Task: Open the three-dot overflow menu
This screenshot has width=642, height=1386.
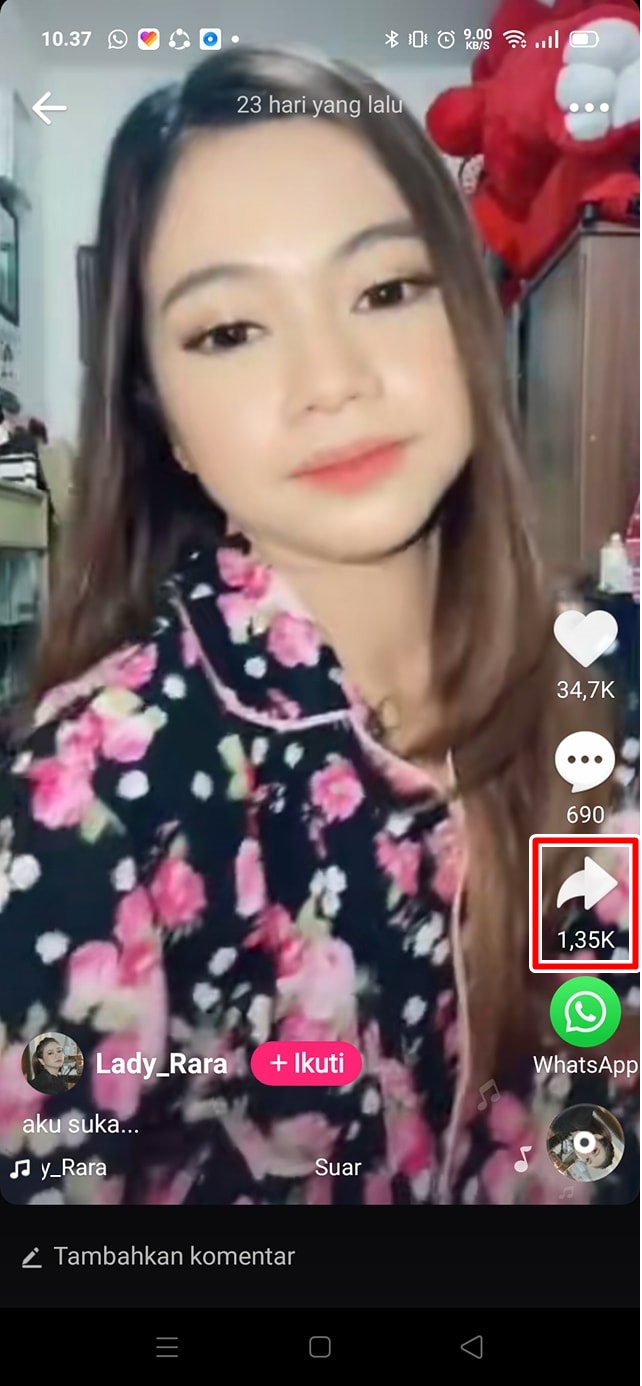Action: [x=589, y=107]
